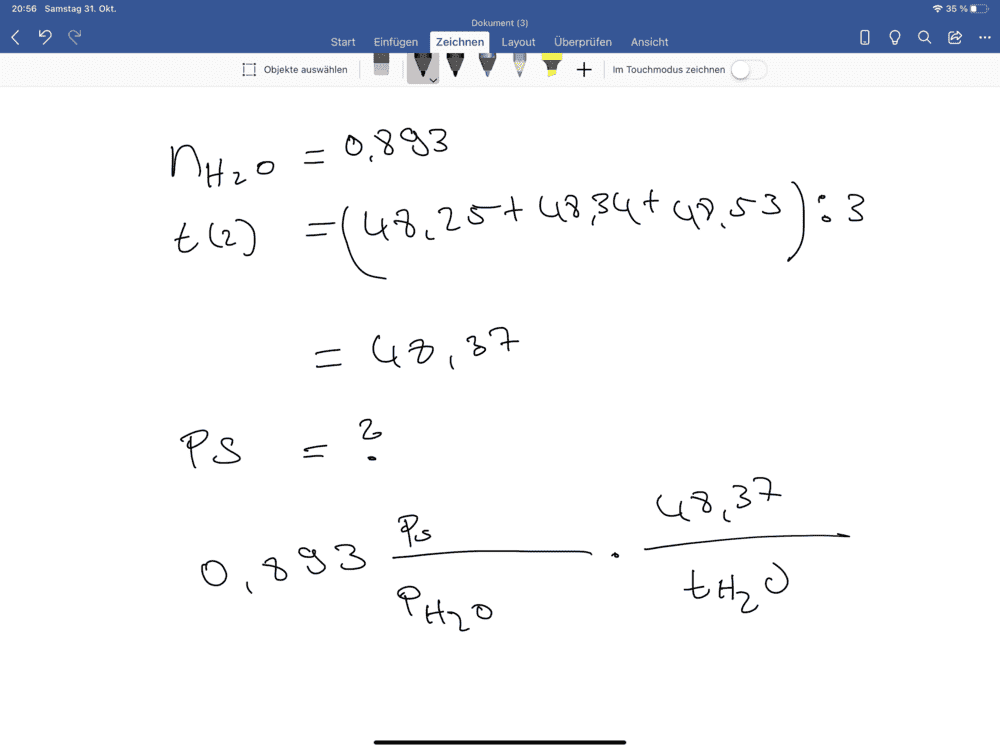
Task: Pick the yellow highlighter pen
Action: pos(552,65)
